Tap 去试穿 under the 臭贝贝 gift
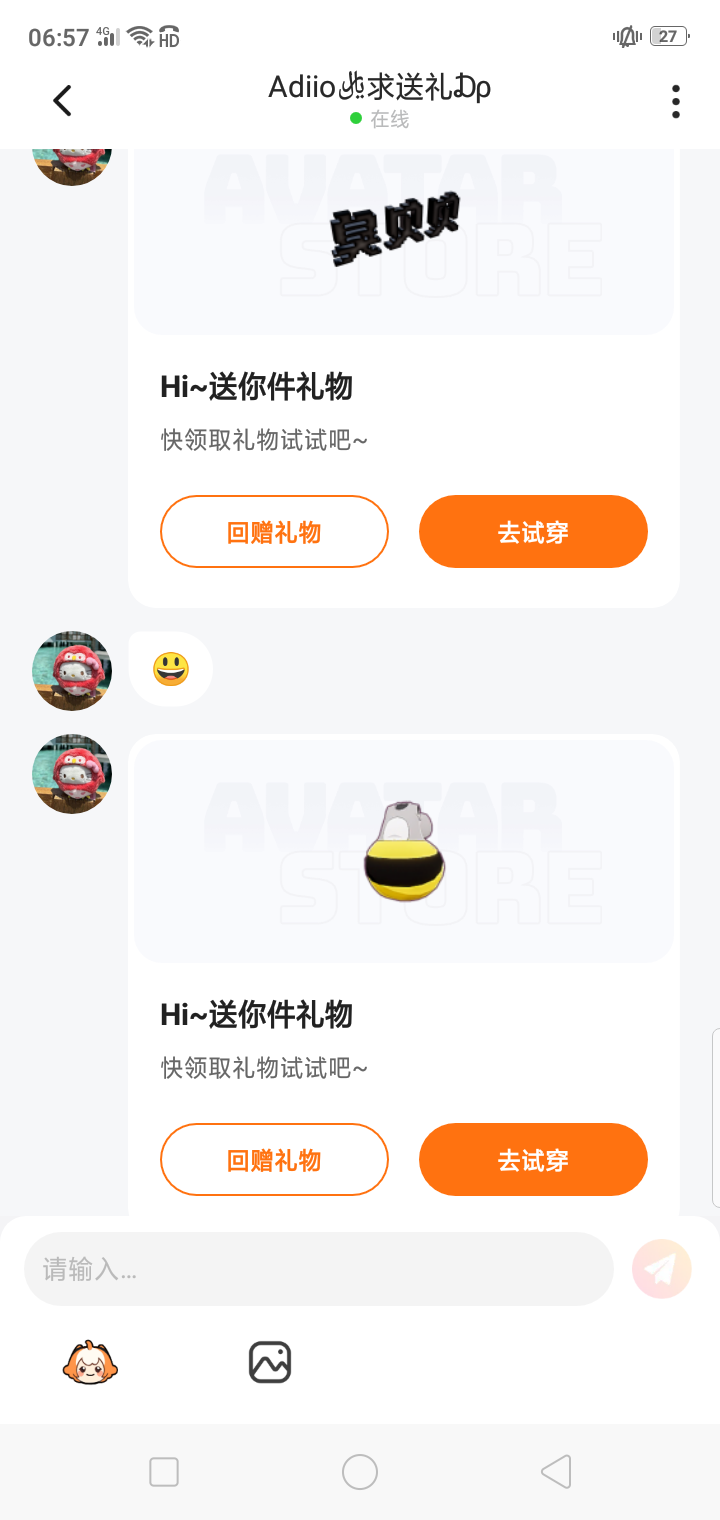 533,532
